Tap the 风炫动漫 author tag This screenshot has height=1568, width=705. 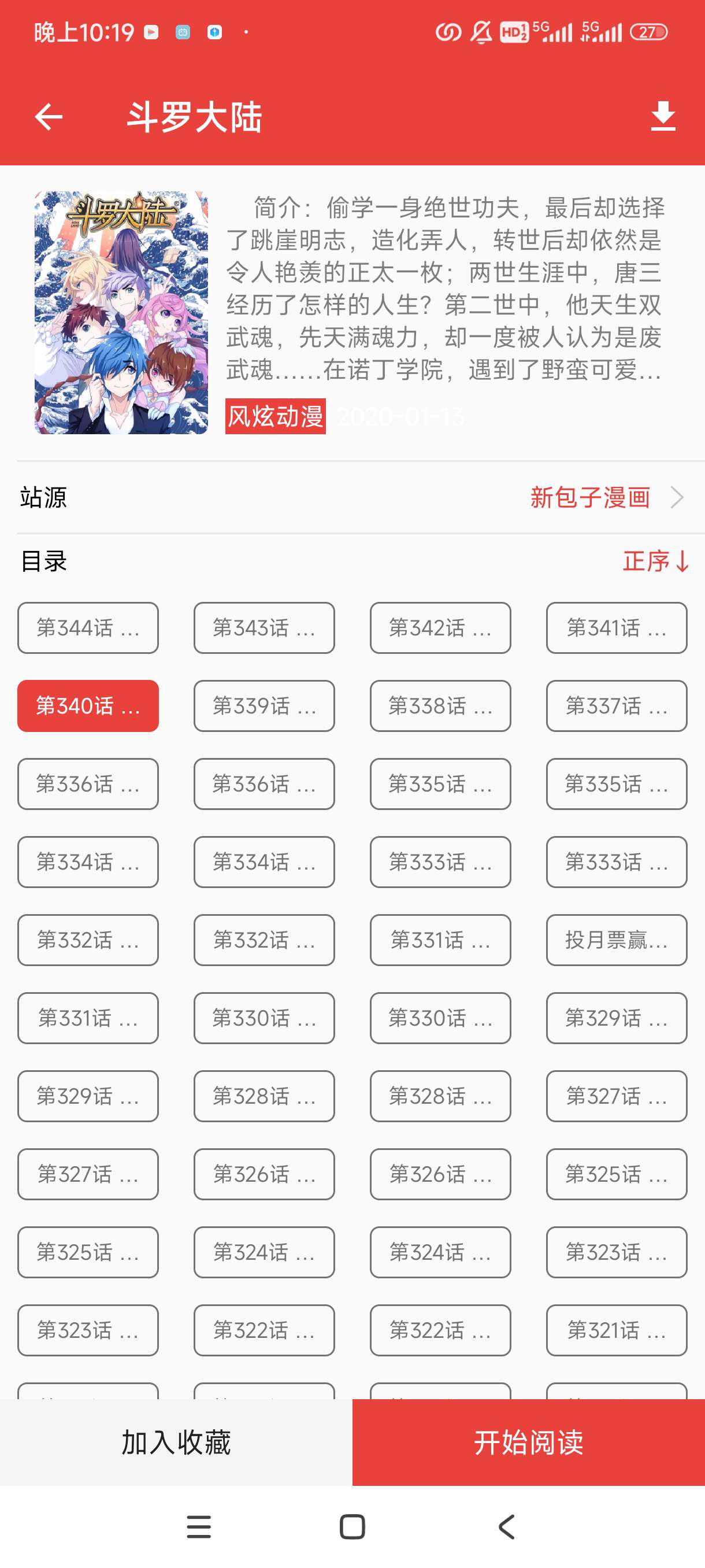pyautogui.click(x=276, y=416)
